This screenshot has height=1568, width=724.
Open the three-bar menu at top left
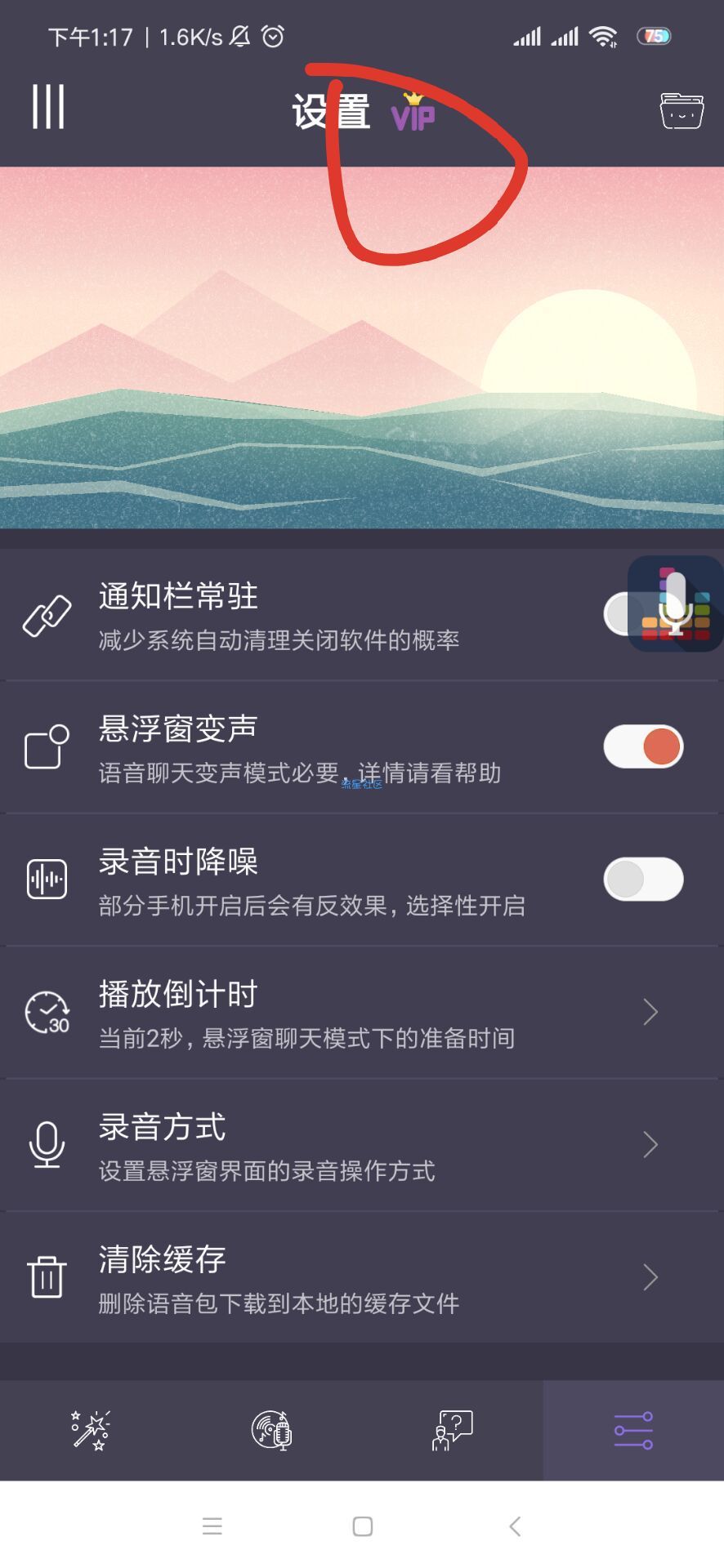click(48, 107)
